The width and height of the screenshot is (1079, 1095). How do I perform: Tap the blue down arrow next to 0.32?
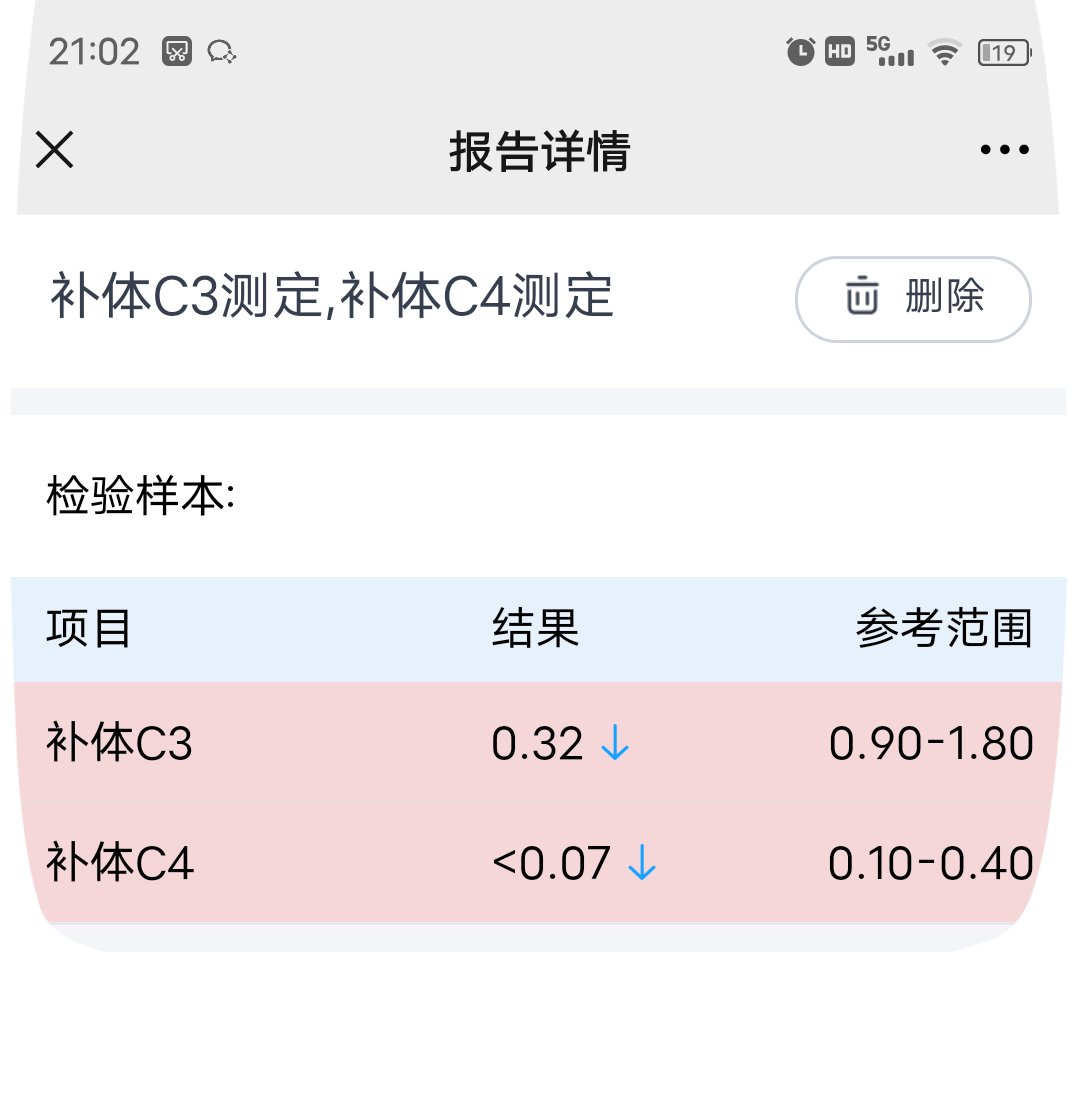coord(617,743)
